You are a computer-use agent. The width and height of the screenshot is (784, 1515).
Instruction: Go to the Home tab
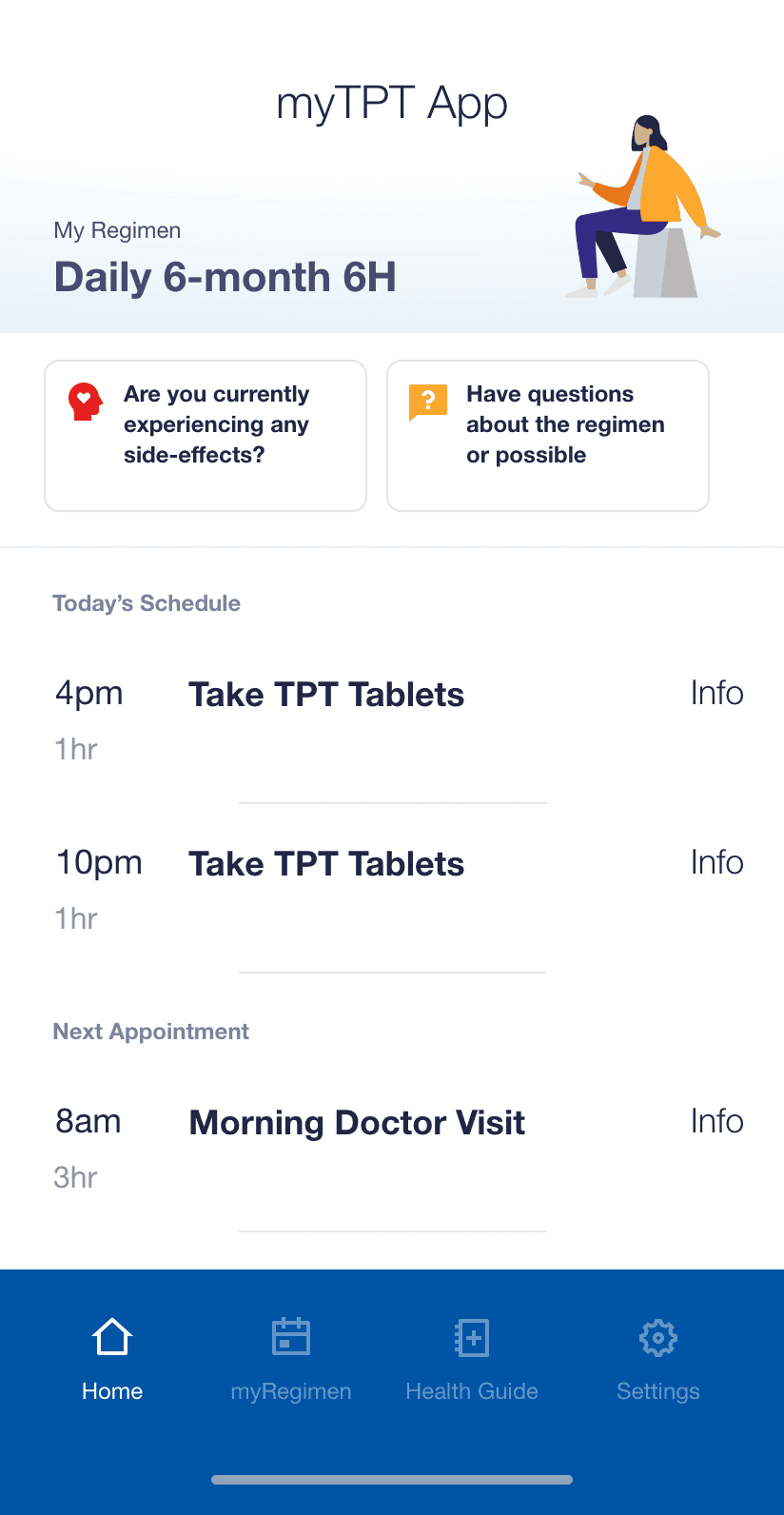coord(112,1359)
